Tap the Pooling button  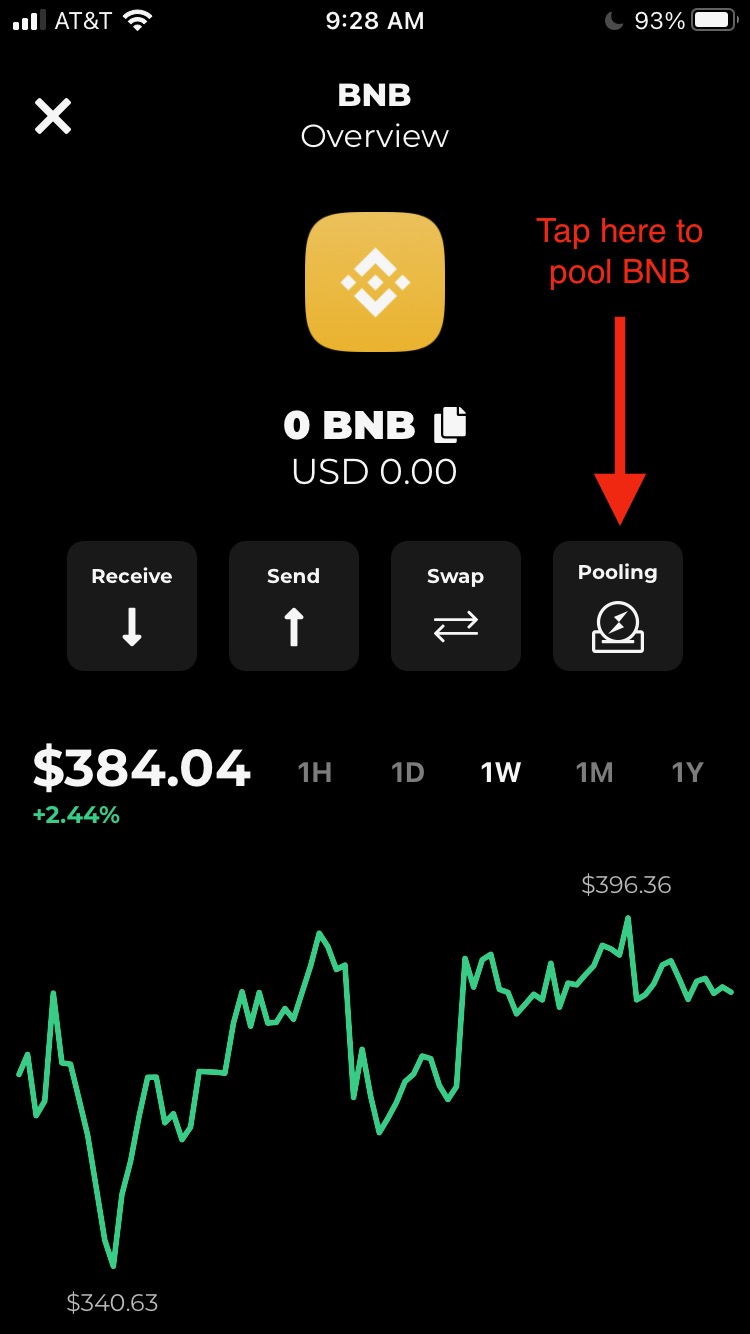[617, 606]
